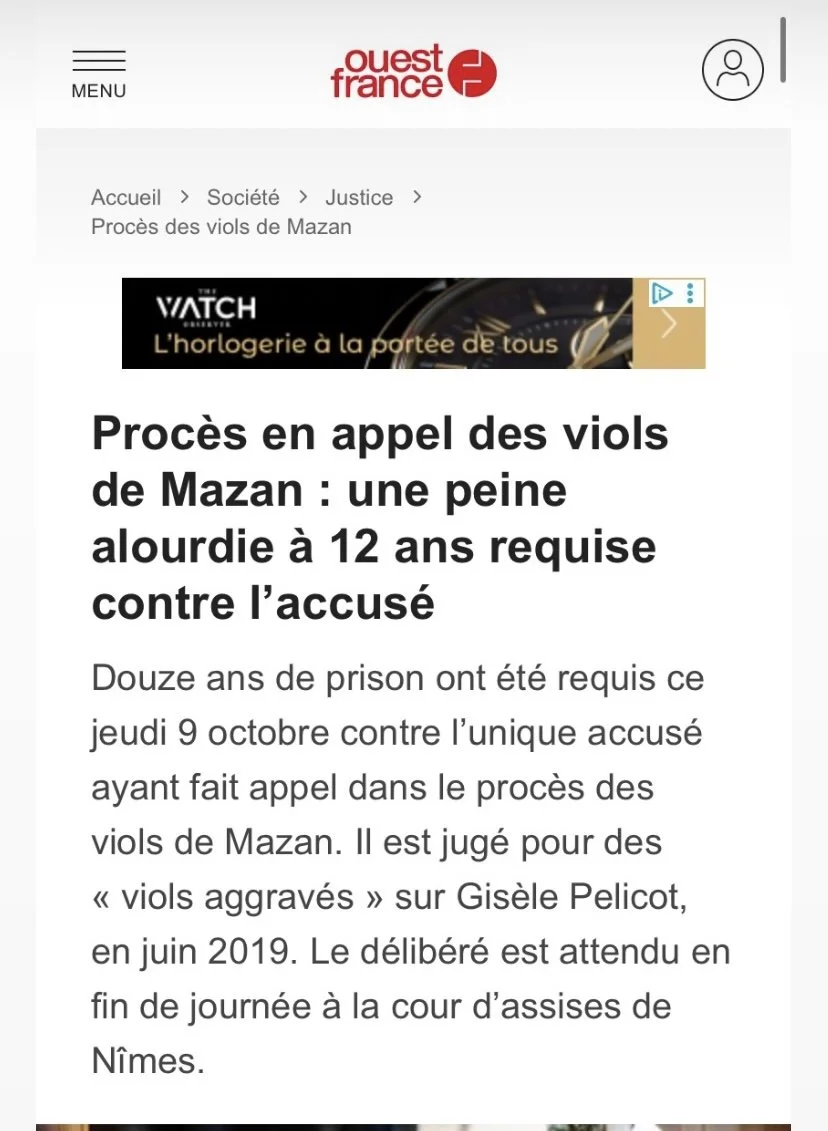Open the Société breadcrumb link
The image size is (828, 1131).
[x=243, y=197]
